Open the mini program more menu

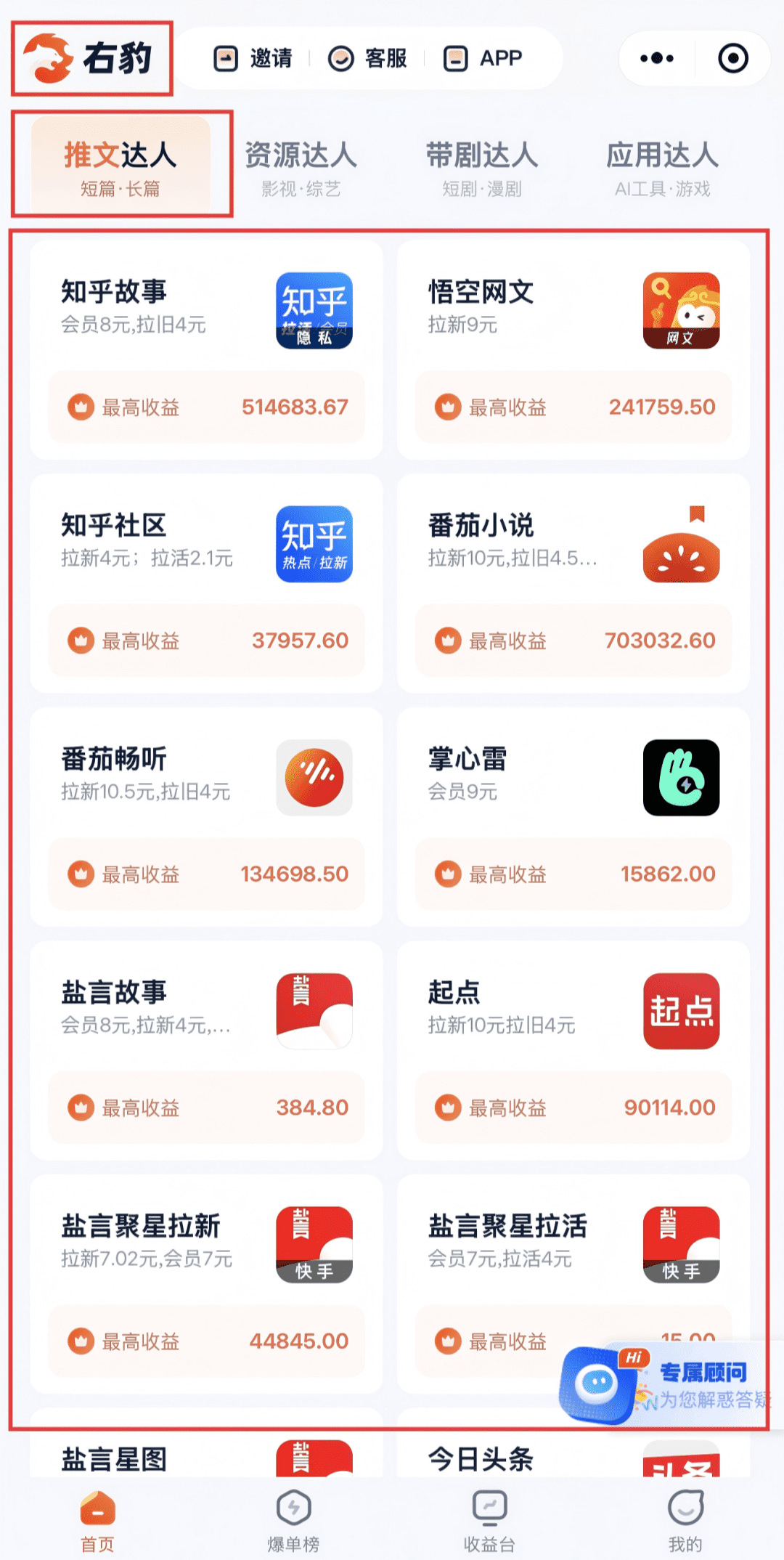coord(657,58)
